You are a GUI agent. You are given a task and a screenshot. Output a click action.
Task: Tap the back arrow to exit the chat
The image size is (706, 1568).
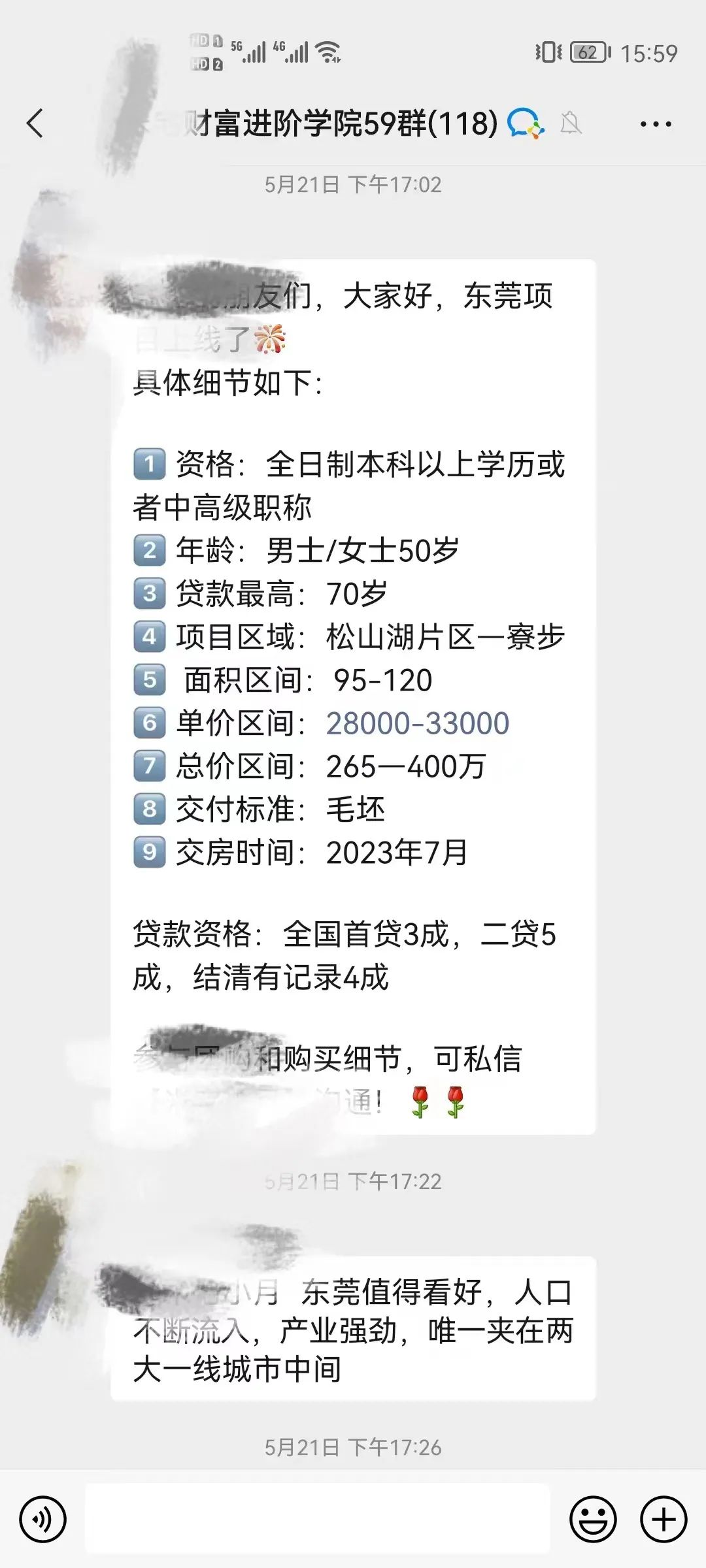pyautogui.click(x=34, y=123)
